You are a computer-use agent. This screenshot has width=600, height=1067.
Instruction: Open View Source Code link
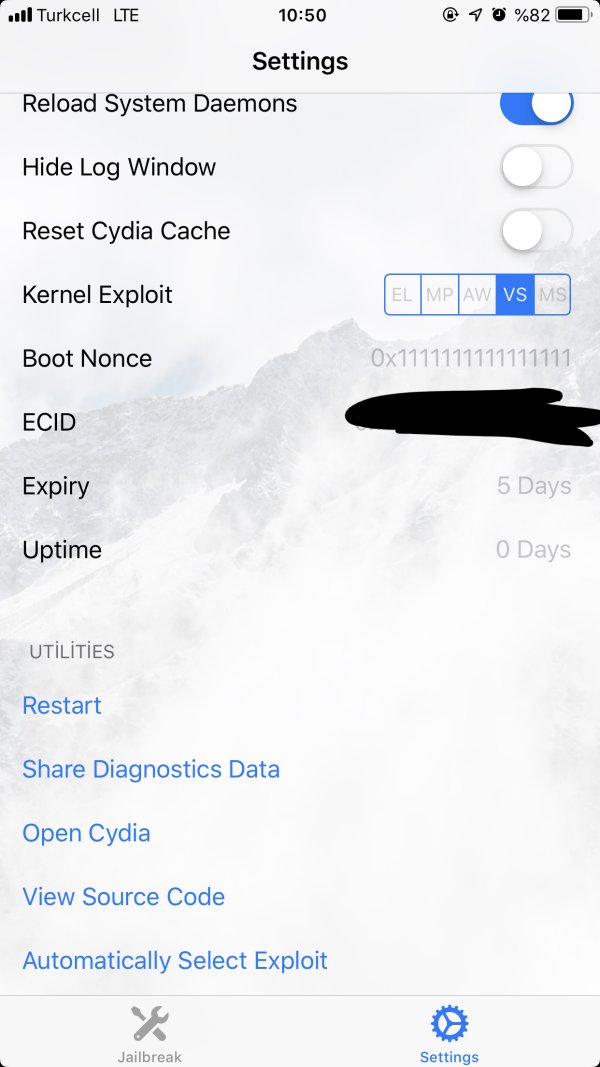[x=124, y=897]
